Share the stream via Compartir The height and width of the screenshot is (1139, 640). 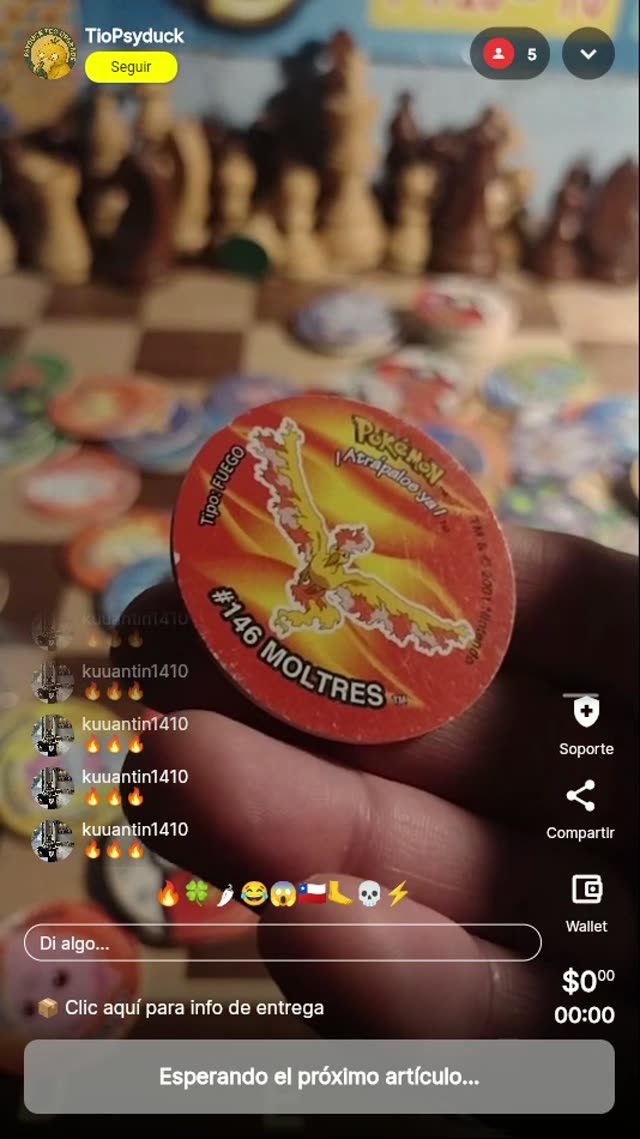580,810
